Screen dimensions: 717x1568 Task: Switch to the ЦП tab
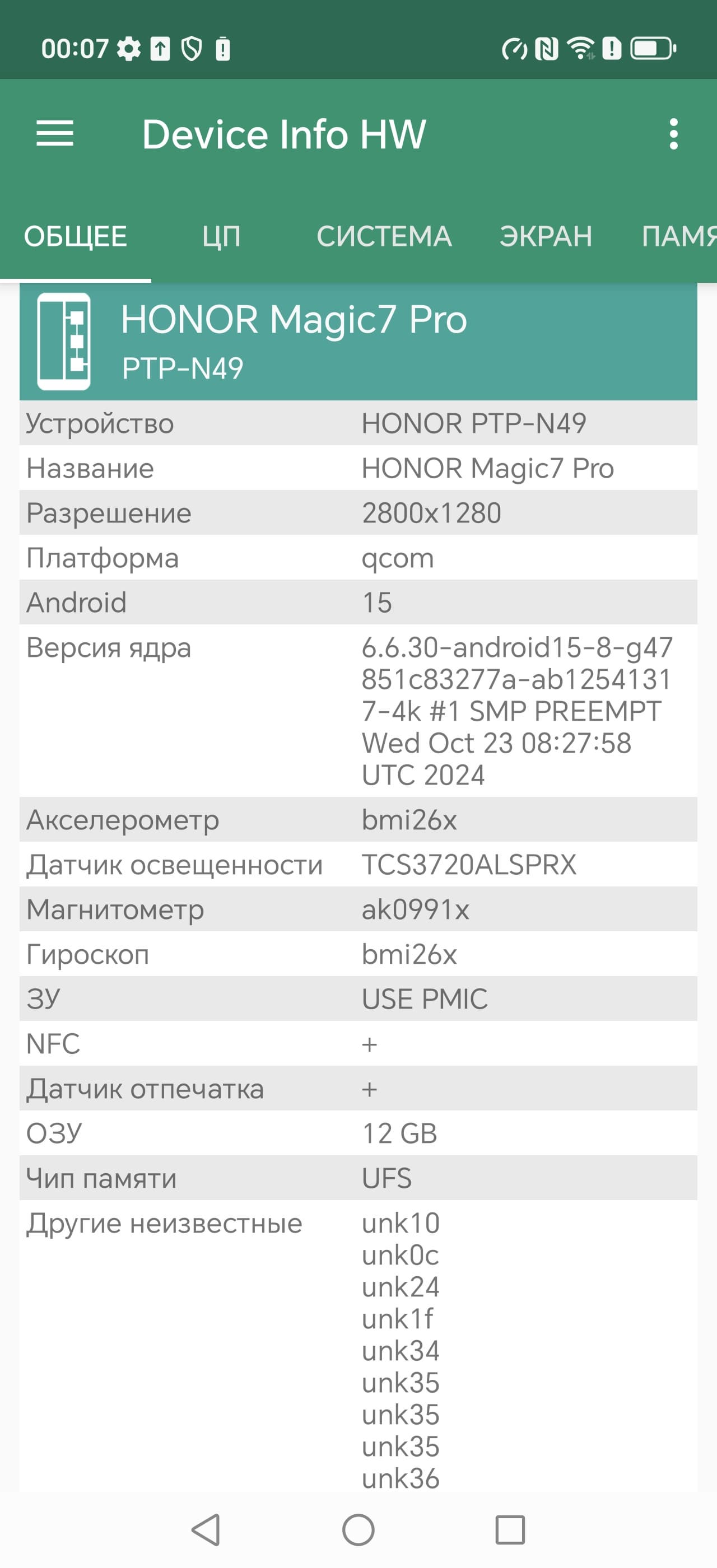[x=222, y=236]
